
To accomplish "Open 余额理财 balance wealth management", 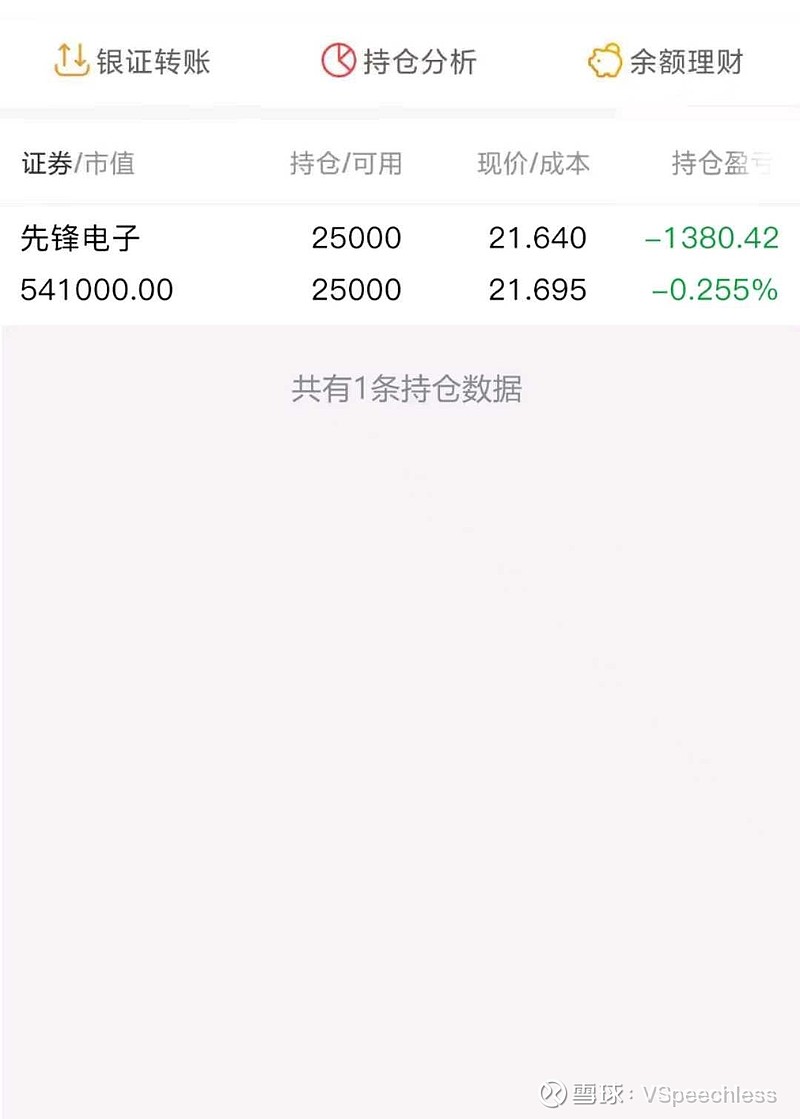I will [666, 62].
